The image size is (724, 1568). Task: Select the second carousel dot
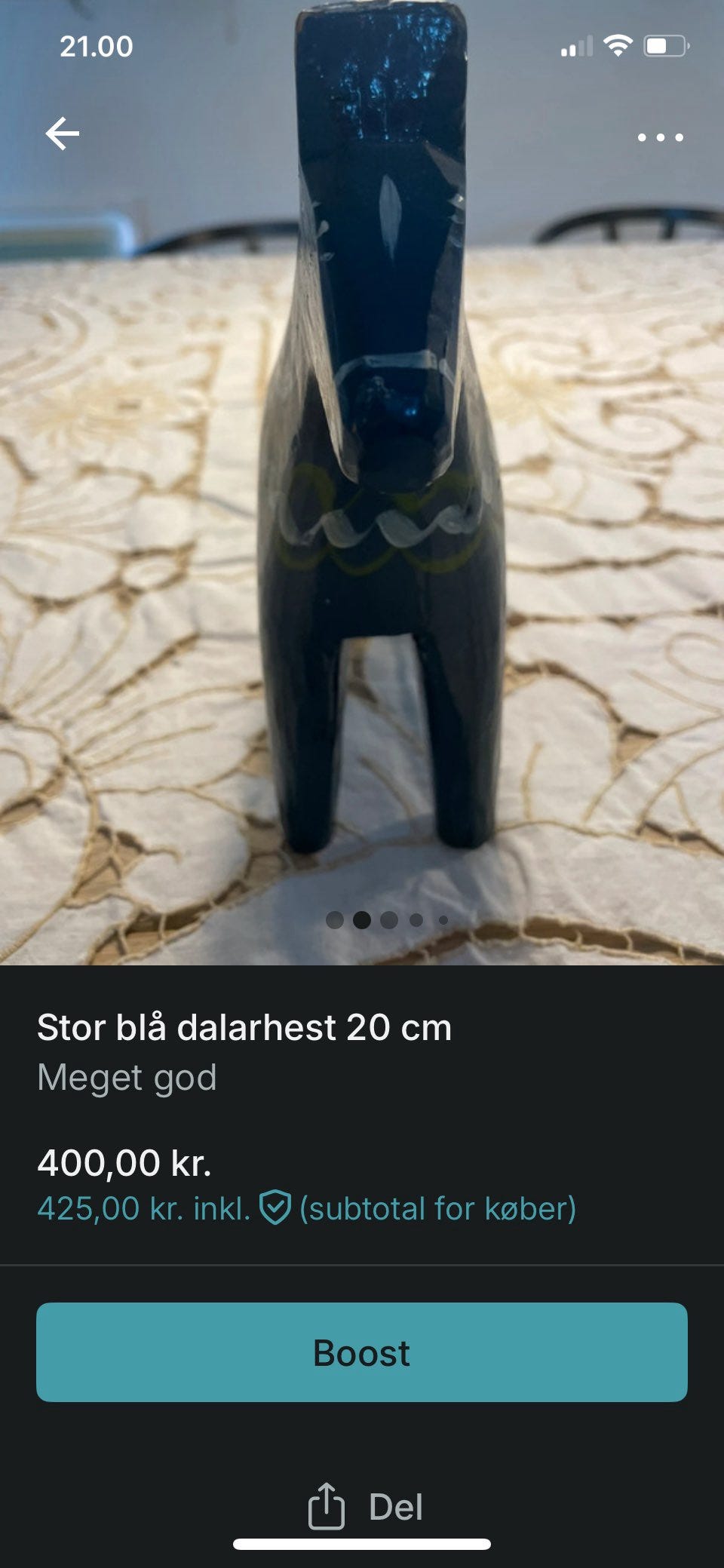click(x=360, y=919)
